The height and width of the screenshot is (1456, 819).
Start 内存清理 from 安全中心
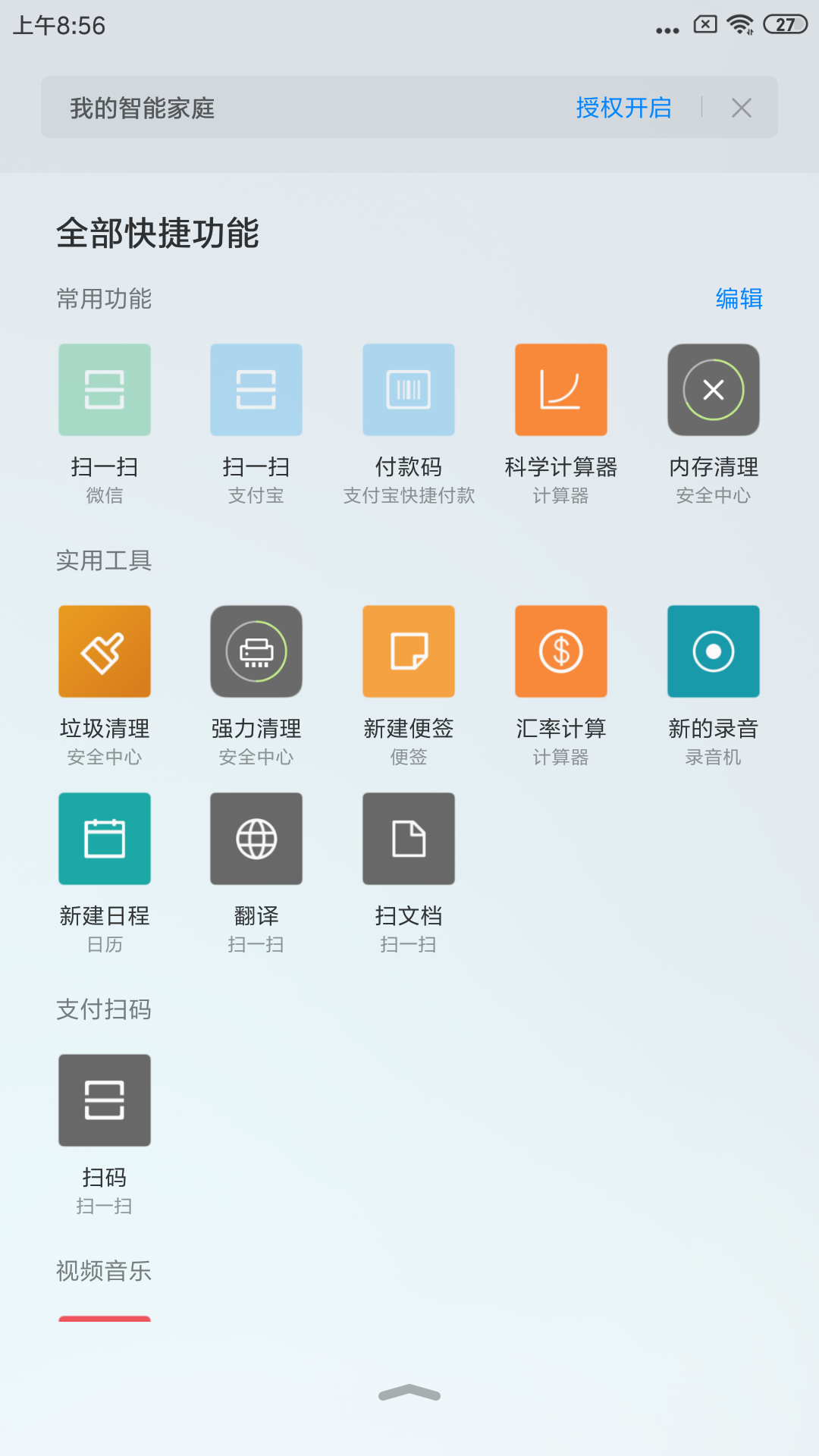[714, 391]
